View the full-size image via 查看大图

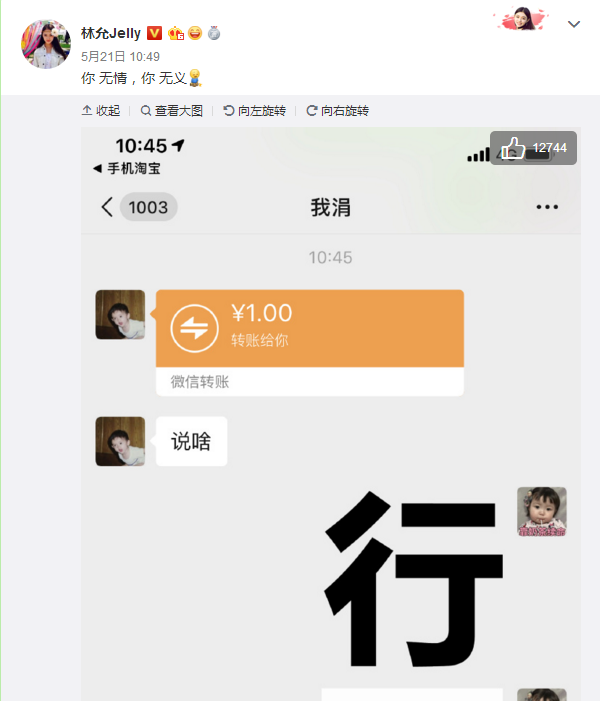coord(172,110)
